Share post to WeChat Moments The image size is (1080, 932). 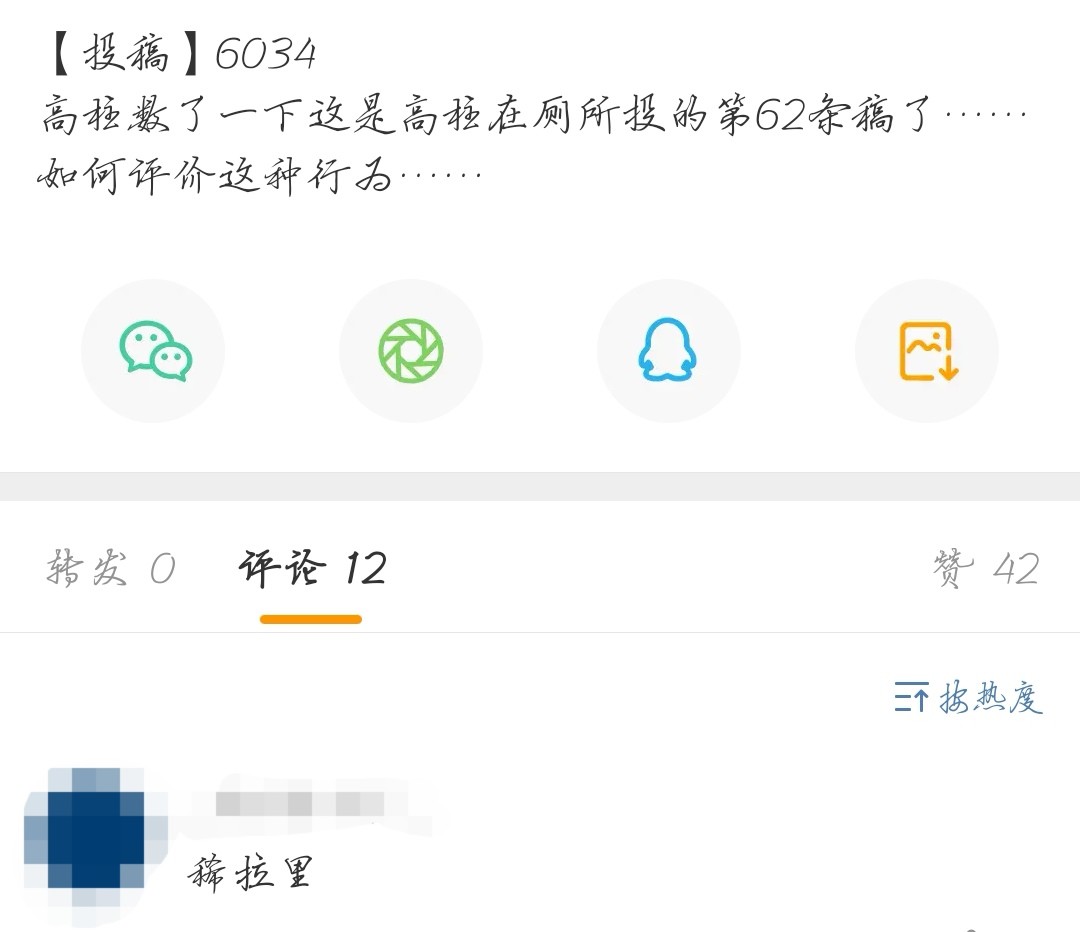coord(411,351)
